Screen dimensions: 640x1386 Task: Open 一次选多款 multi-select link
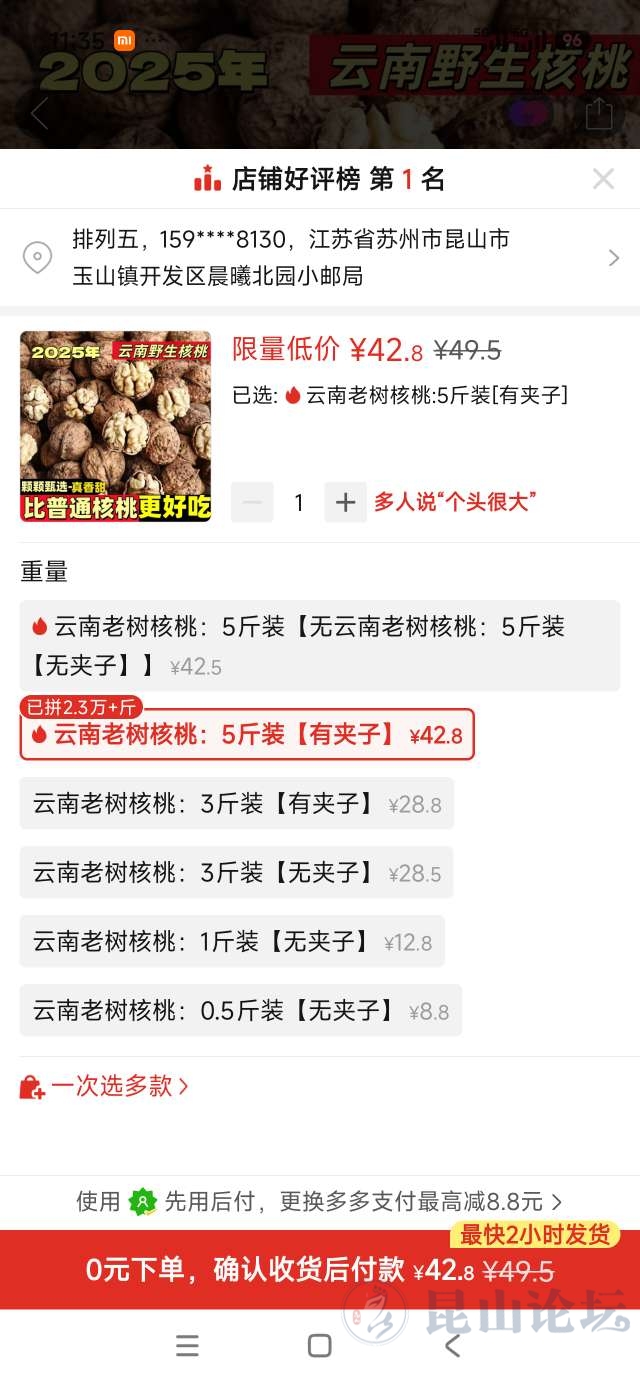click(104, 1086)
